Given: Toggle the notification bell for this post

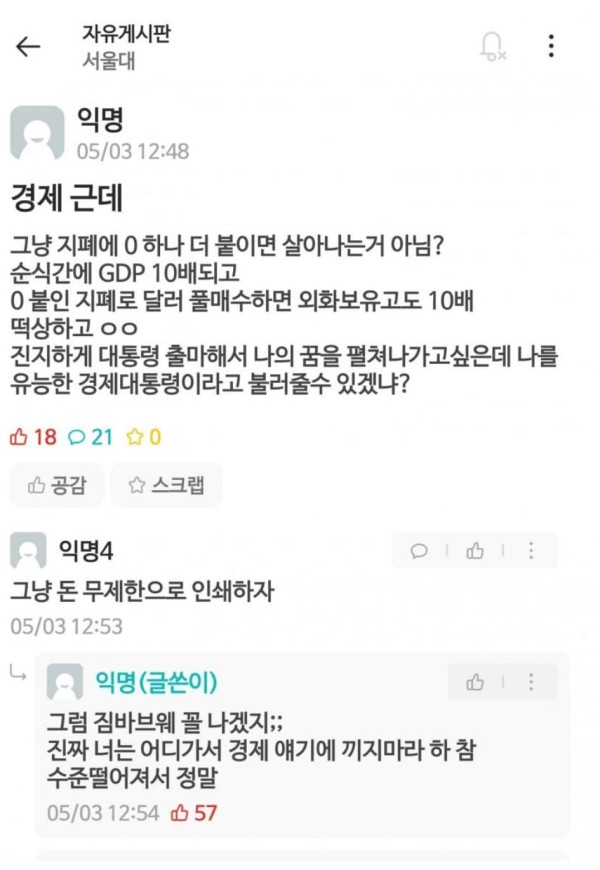Looking at the screenshot, I should 492,46.
